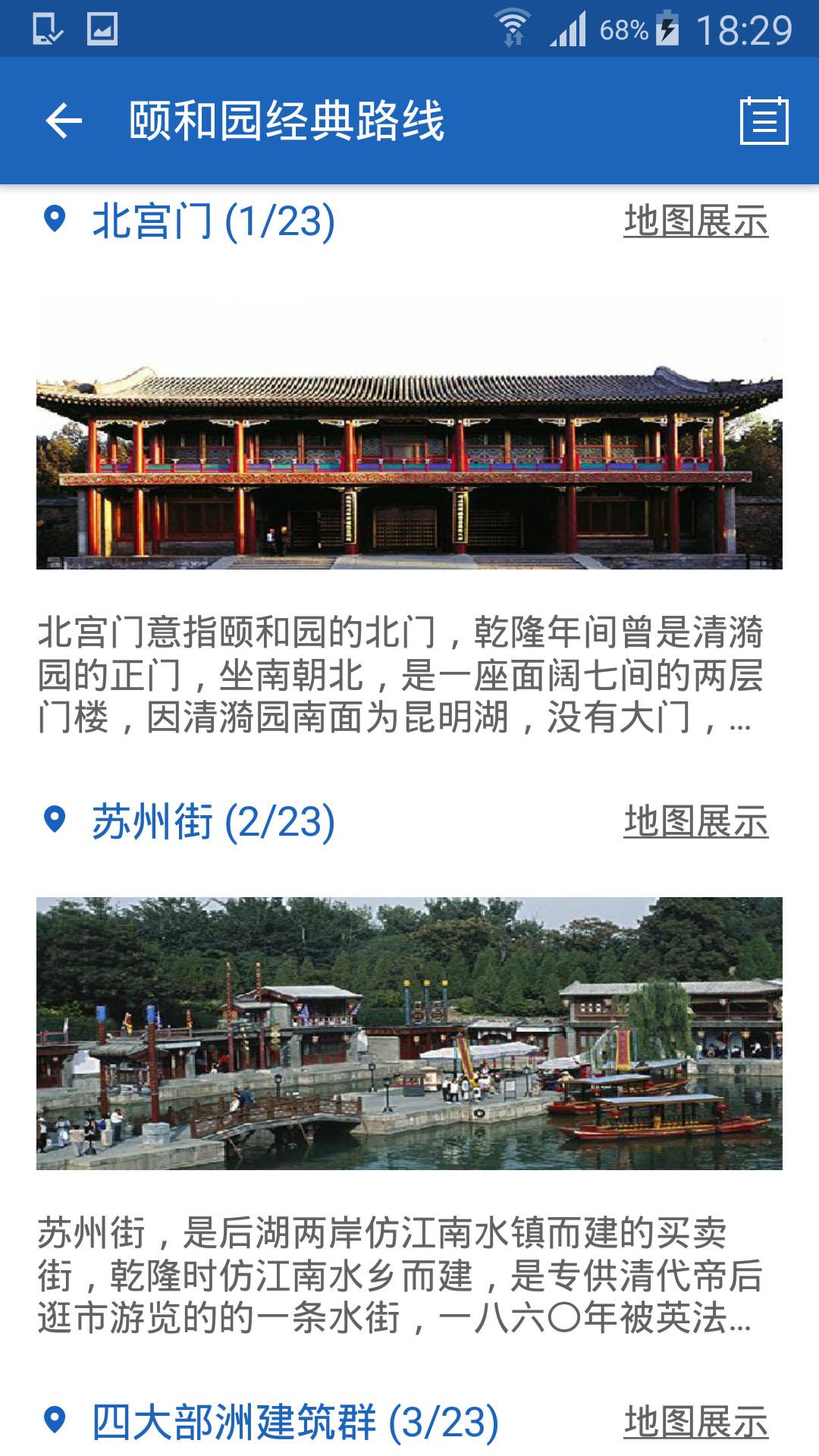The width and height of the screenshot is (819, 1456).
Task: Tap the 颐和园经典路线 title
Action: (x=288, y=120)
